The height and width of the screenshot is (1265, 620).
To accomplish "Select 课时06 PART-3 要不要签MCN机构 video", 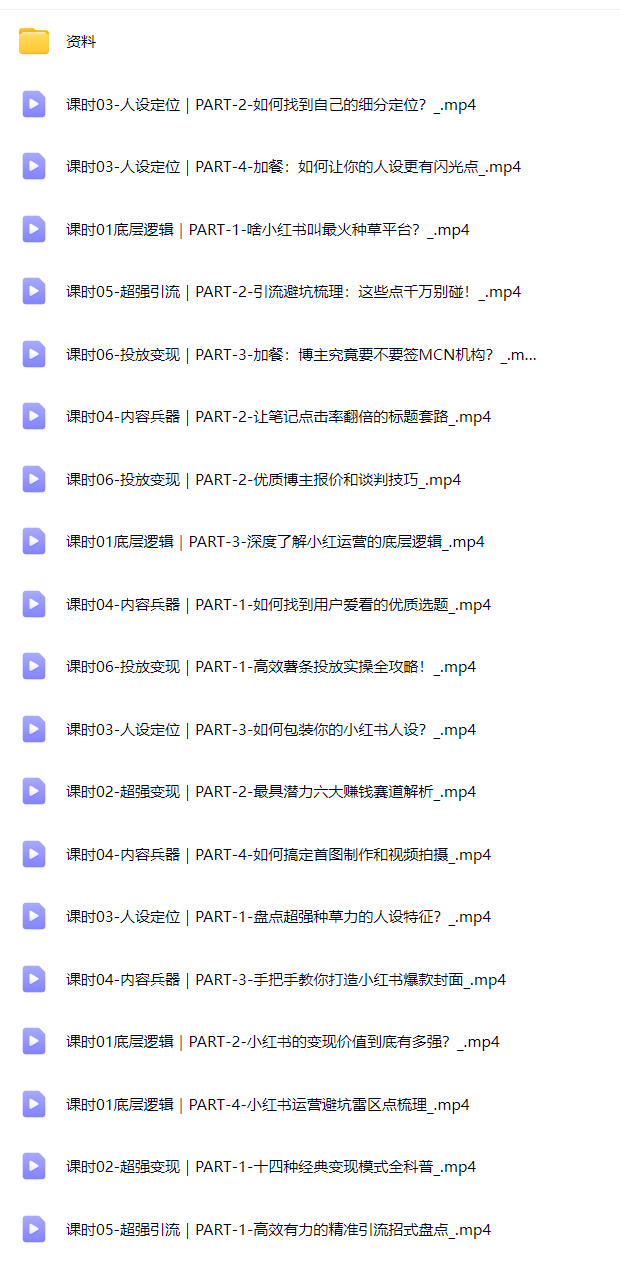I will 300,354.
